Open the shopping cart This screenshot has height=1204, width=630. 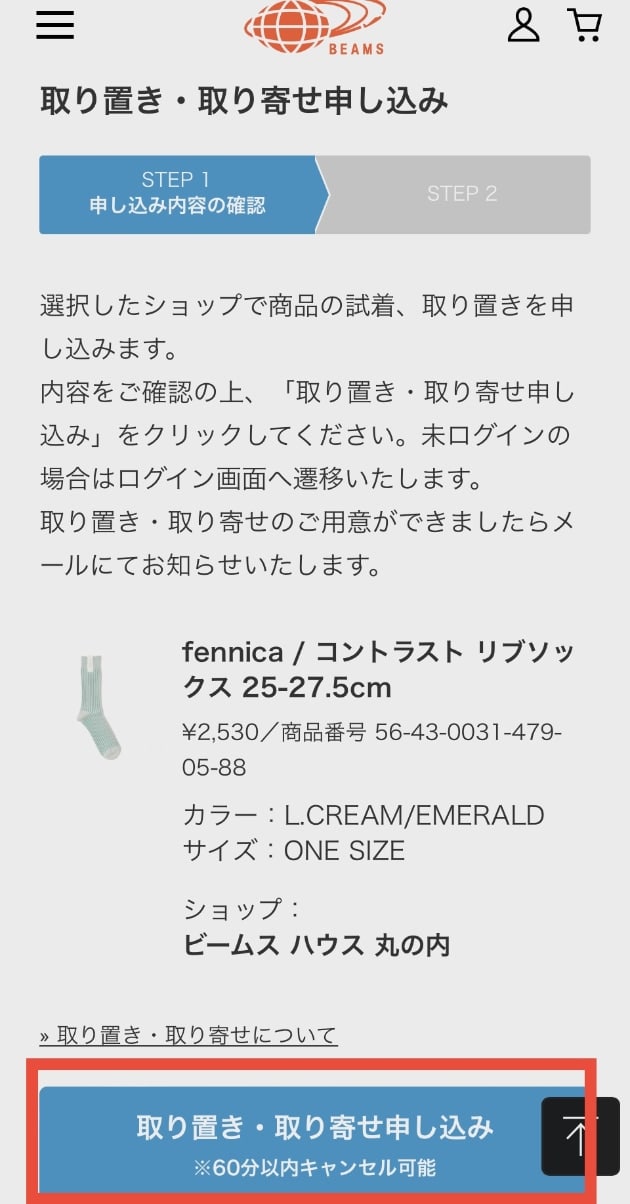[x=583, y=24]
